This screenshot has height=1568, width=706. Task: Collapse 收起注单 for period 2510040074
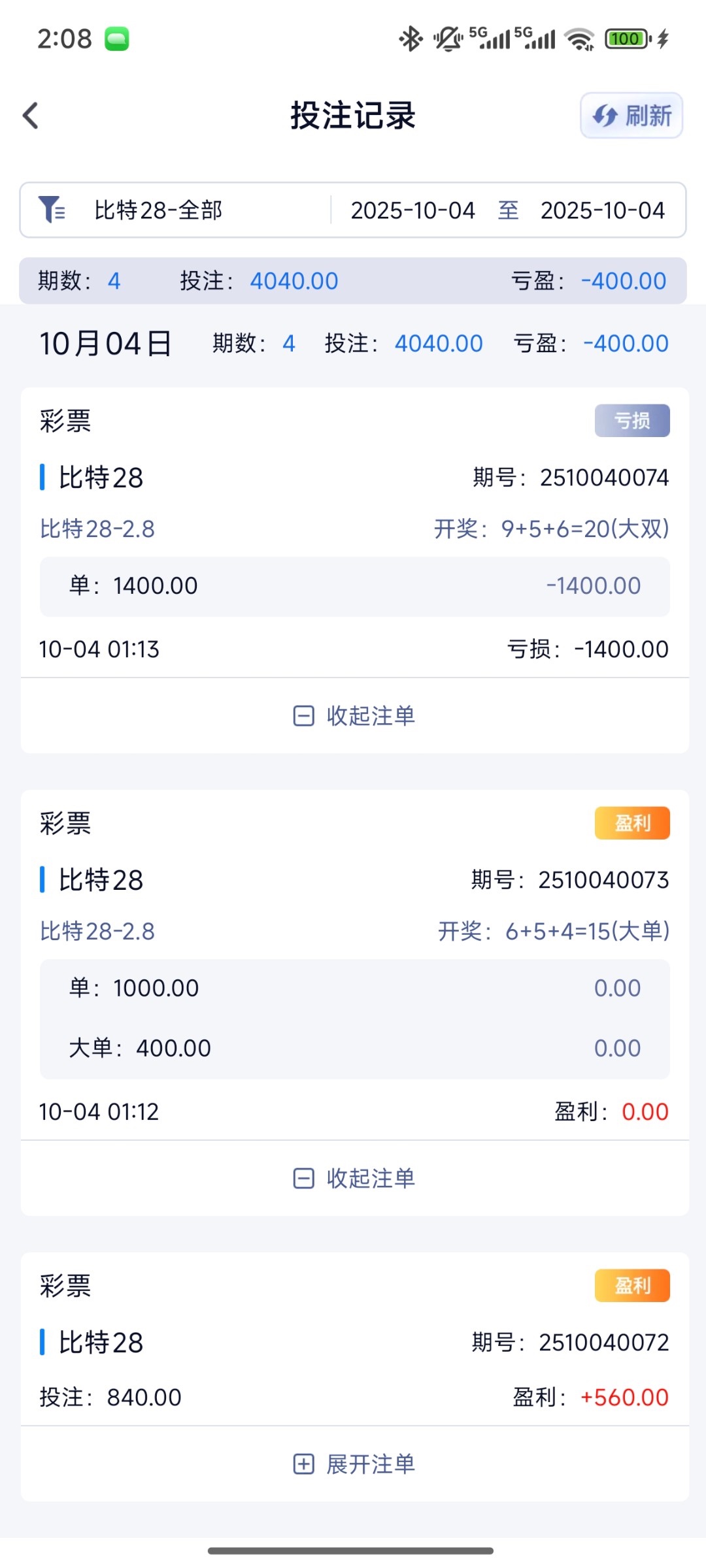[354, 715]
